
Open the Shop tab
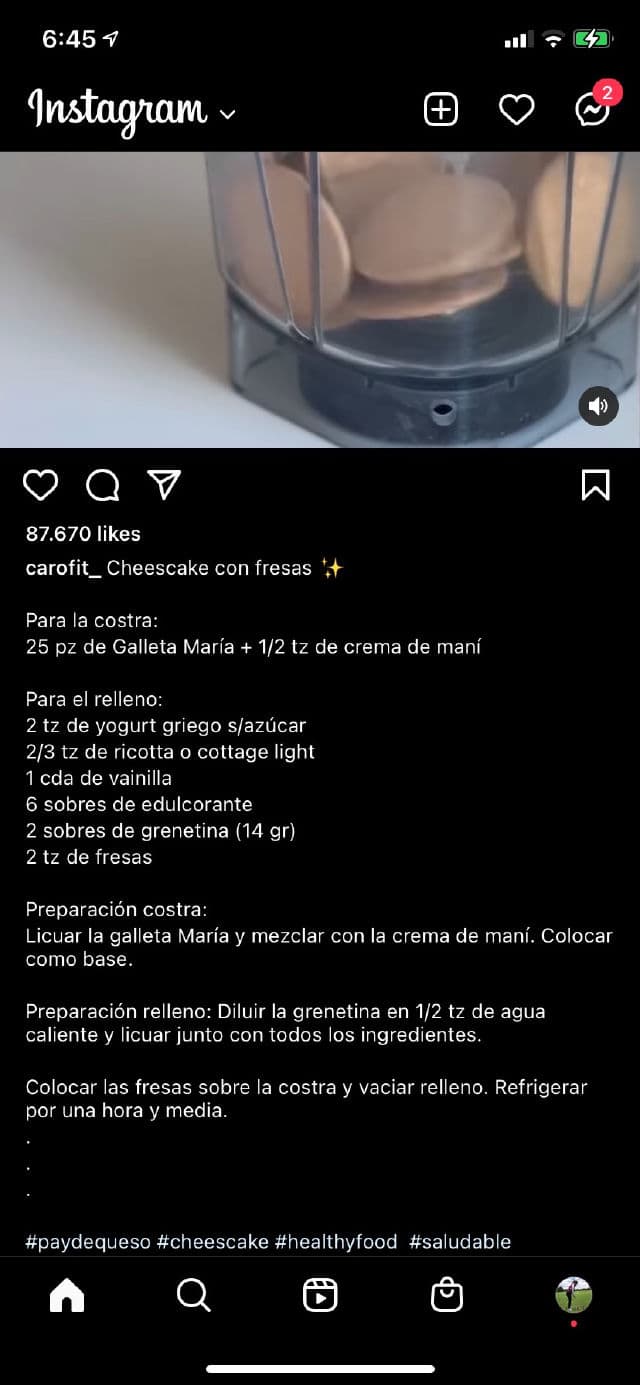[x=447, y=1295]
